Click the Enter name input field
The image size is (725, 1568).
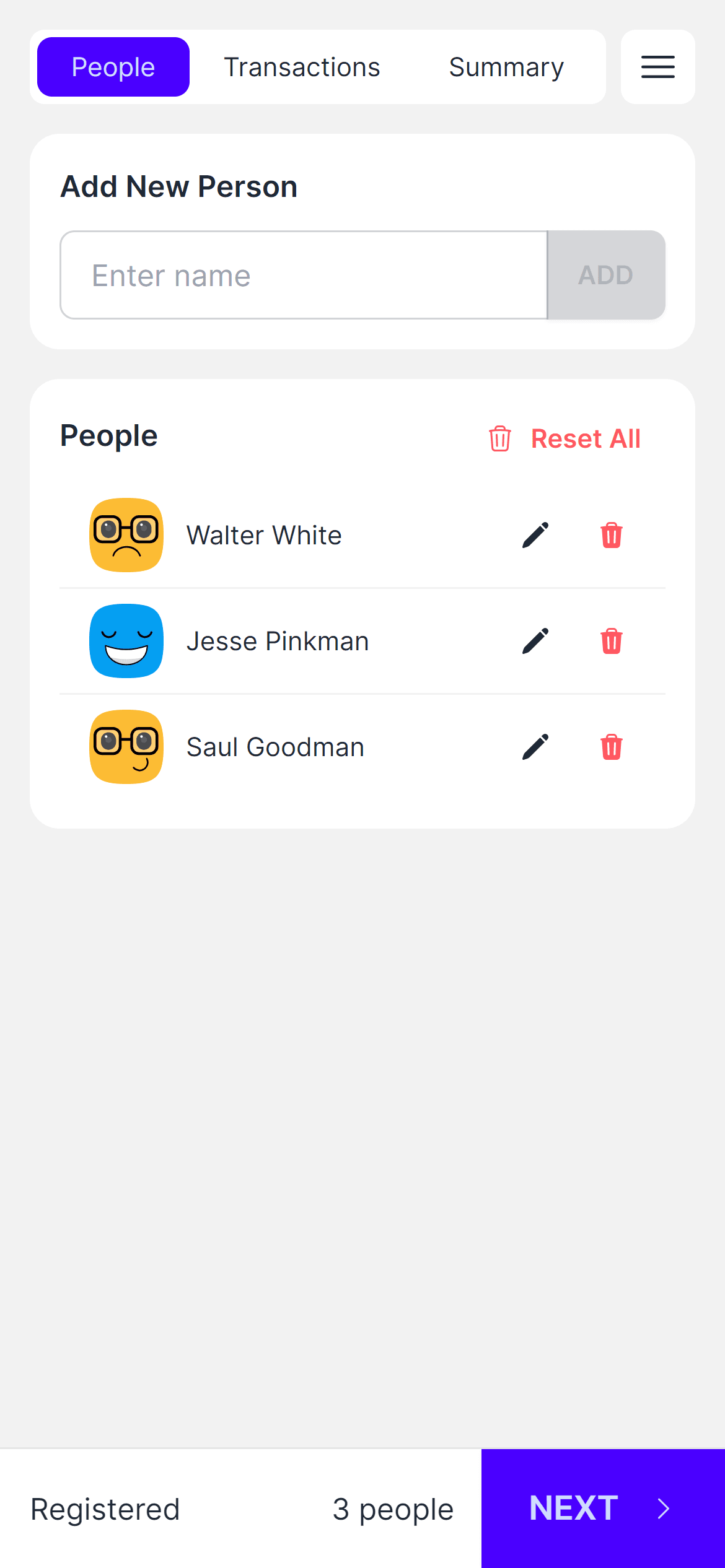coord(303,274)
